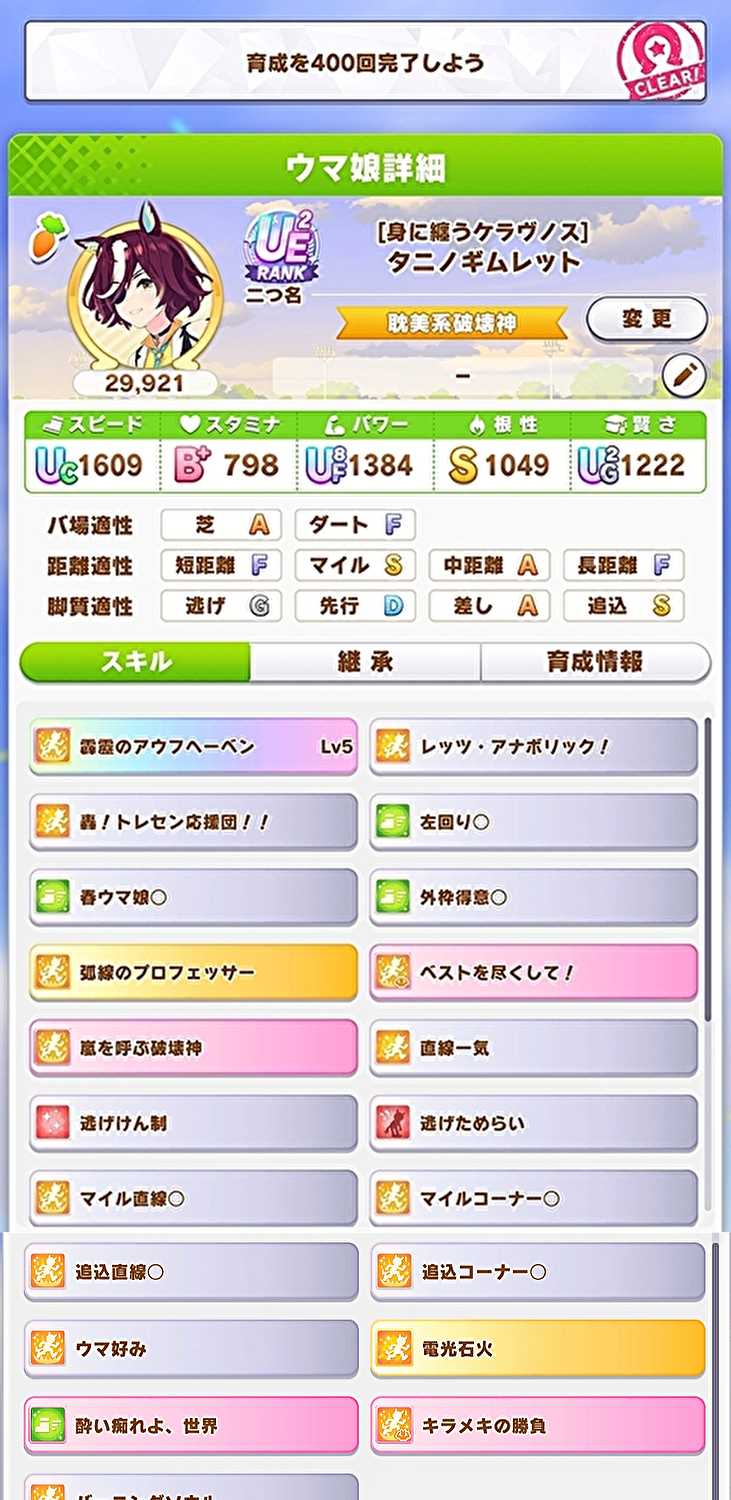Open the 酔い痴れよ、世界 skill
731x1500 pixels.
coord(191,1425)
